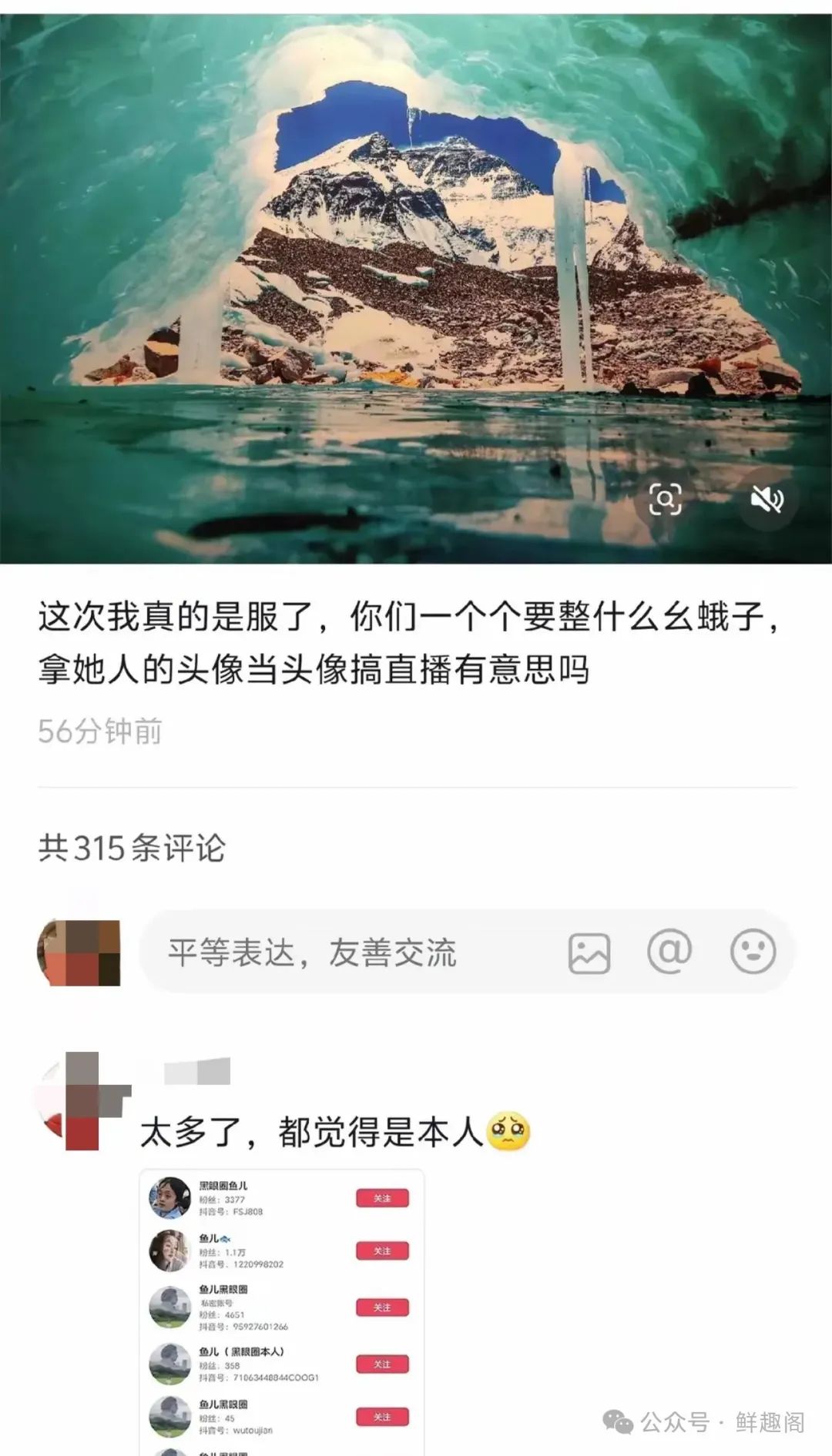
Task: Open the comment box 平等表达，友善交流
Action: click(x=347, y=952)
